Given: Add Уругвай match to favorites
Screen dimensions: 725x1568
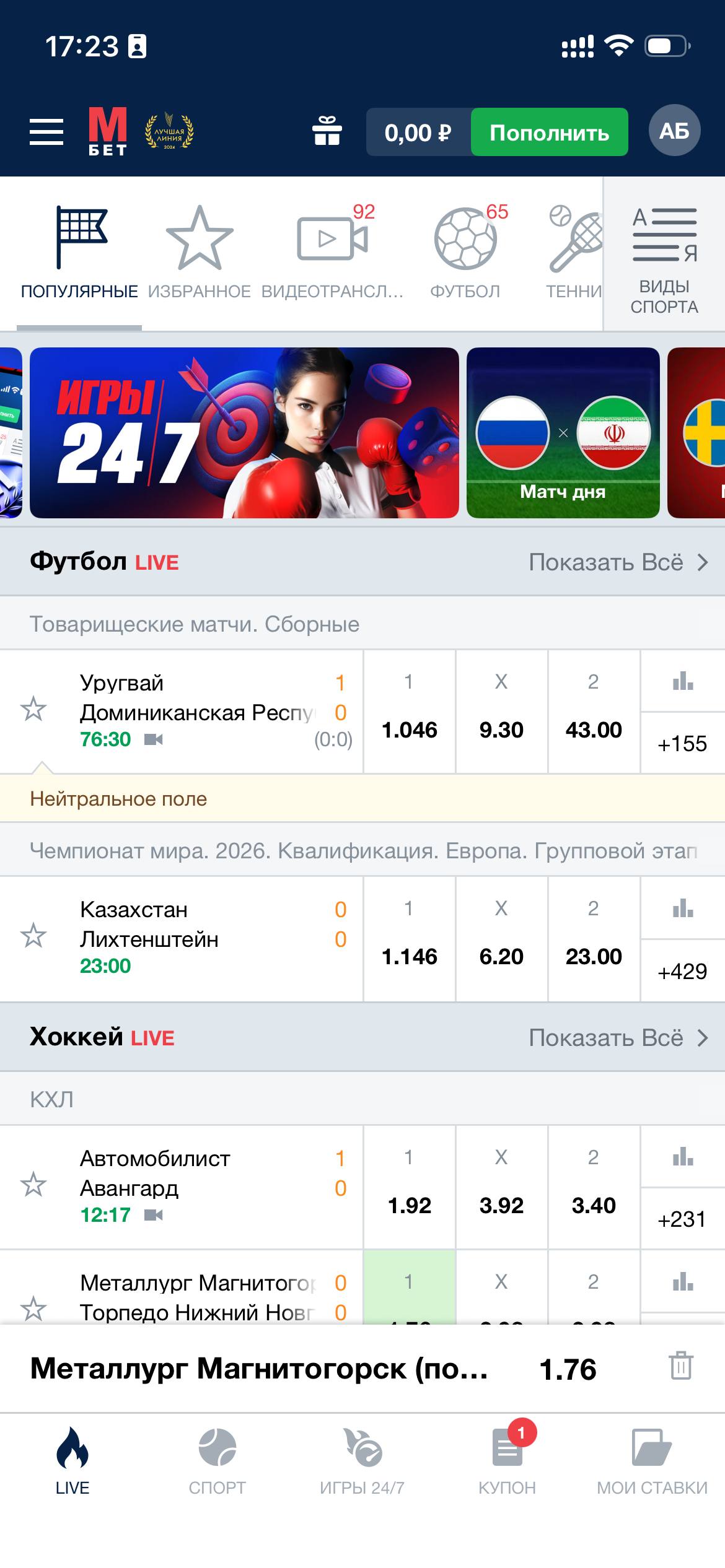Looking at the screenshot, I should point(33,709).
